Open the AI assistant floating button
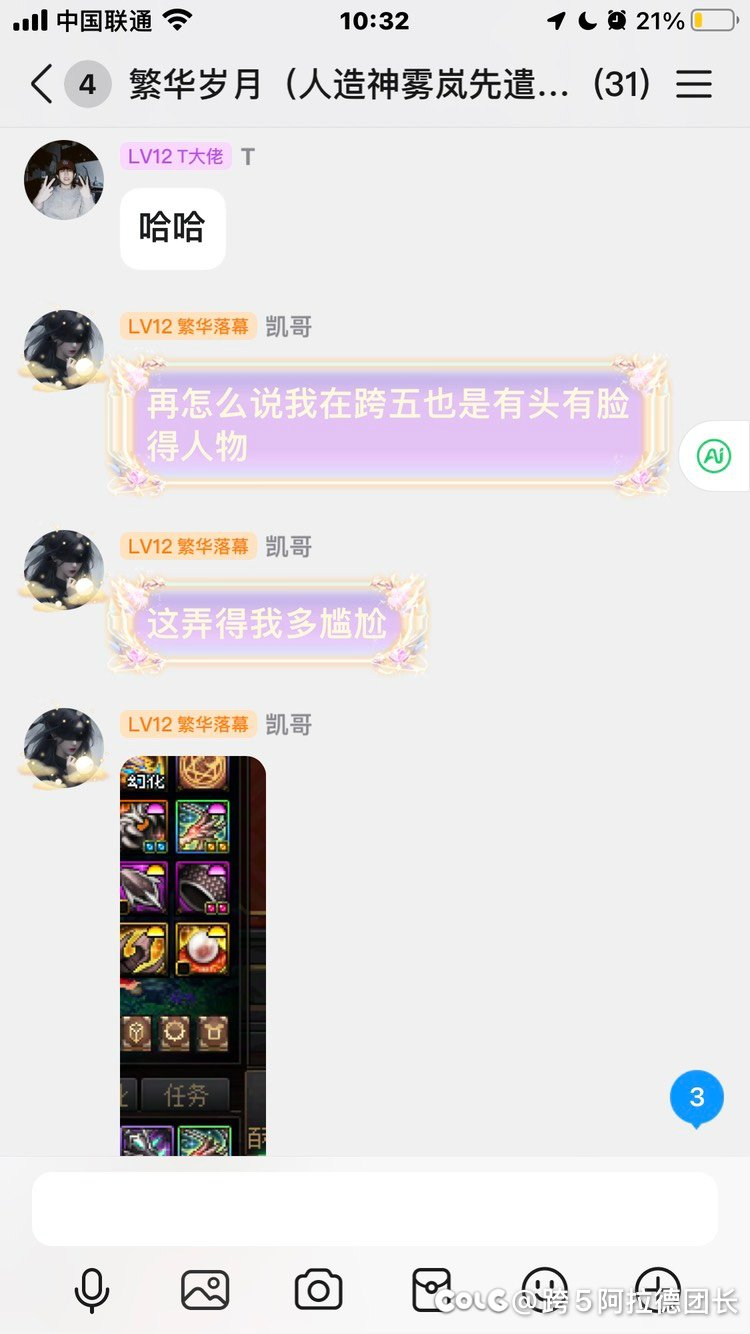Screen dimensions: 750x1334 pyautogui.click(x=713, y=456)
